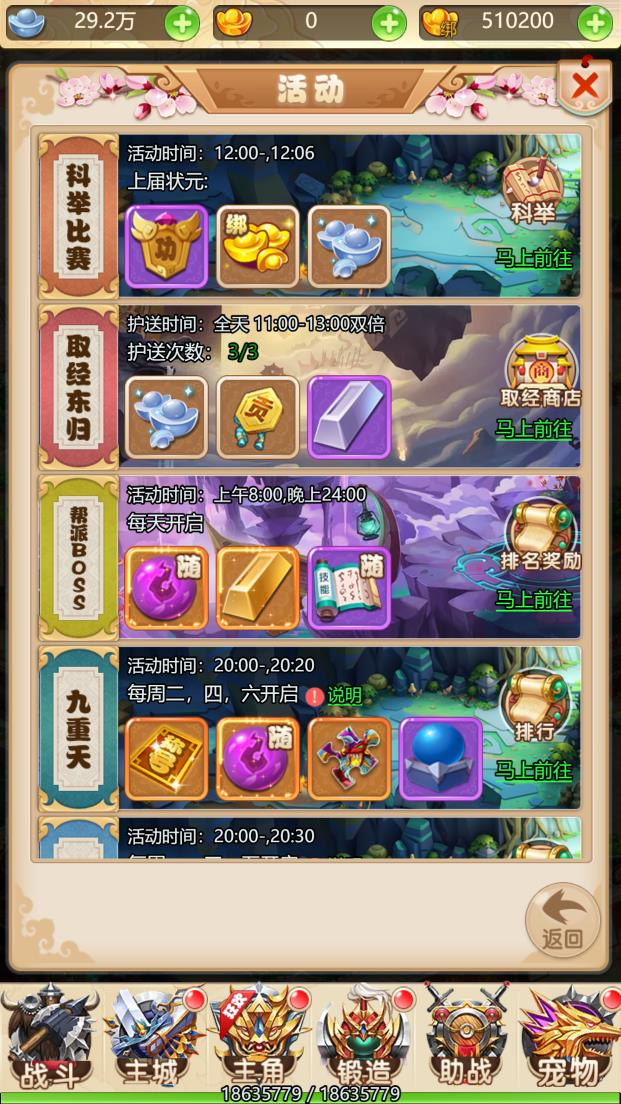
Task: Show the 说明 info for 九重天
Action: click(335, 696)
